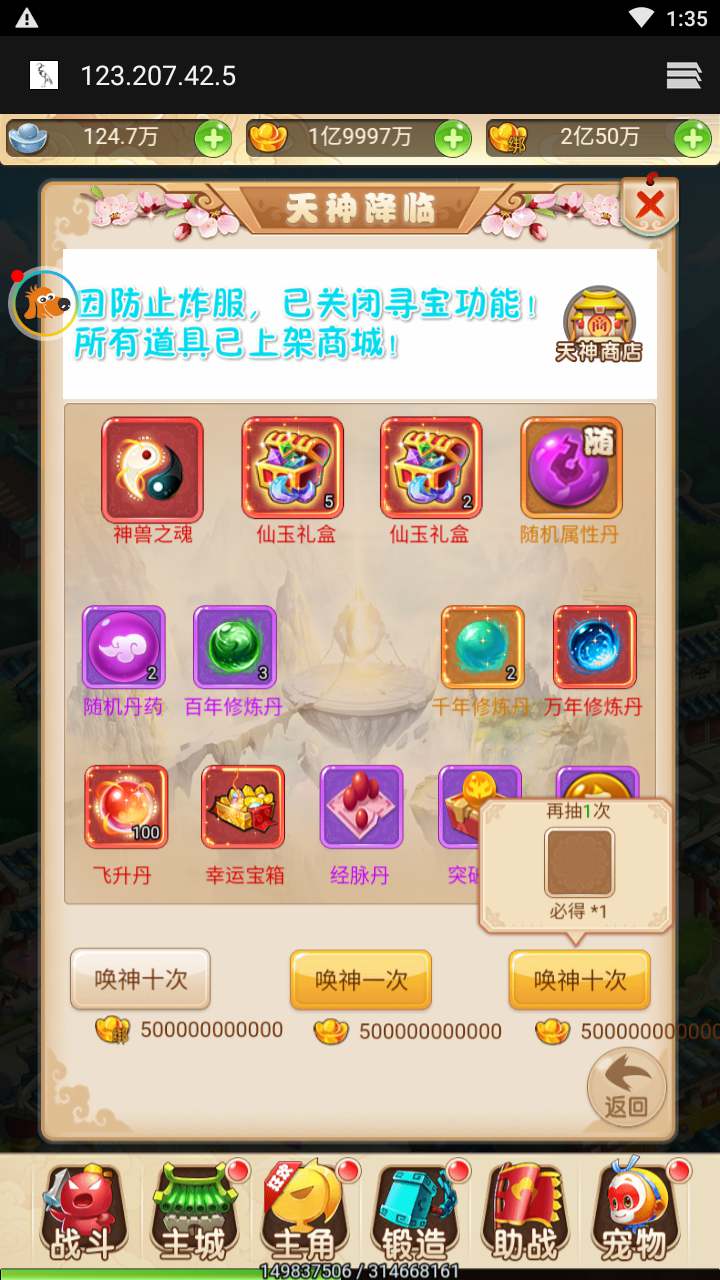View the 随机属性丹 item
The height and width of the screenshot is (1280, 720).
pos(571,469)
